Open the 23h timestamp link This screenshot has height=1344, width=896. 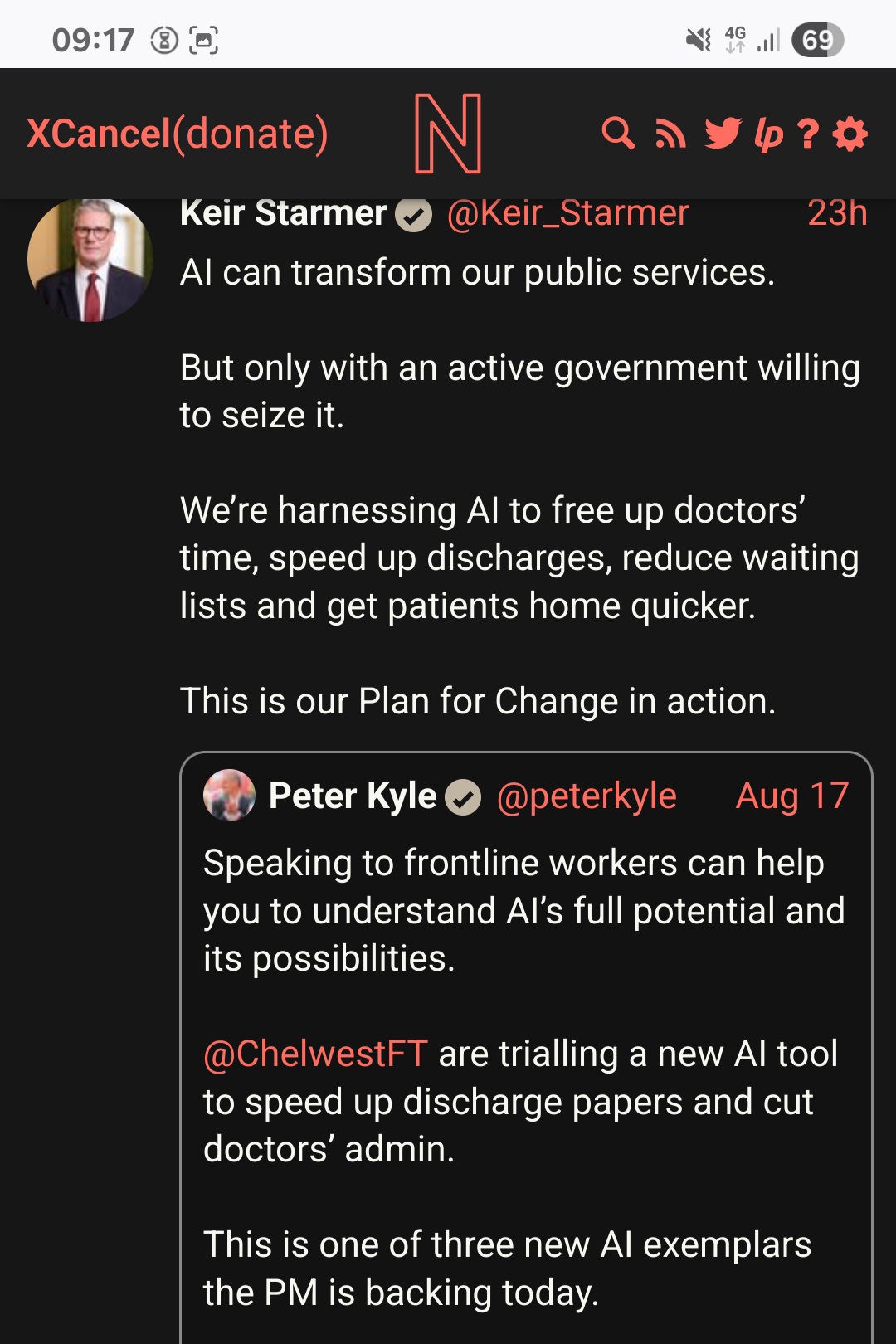tap(836, 214)
